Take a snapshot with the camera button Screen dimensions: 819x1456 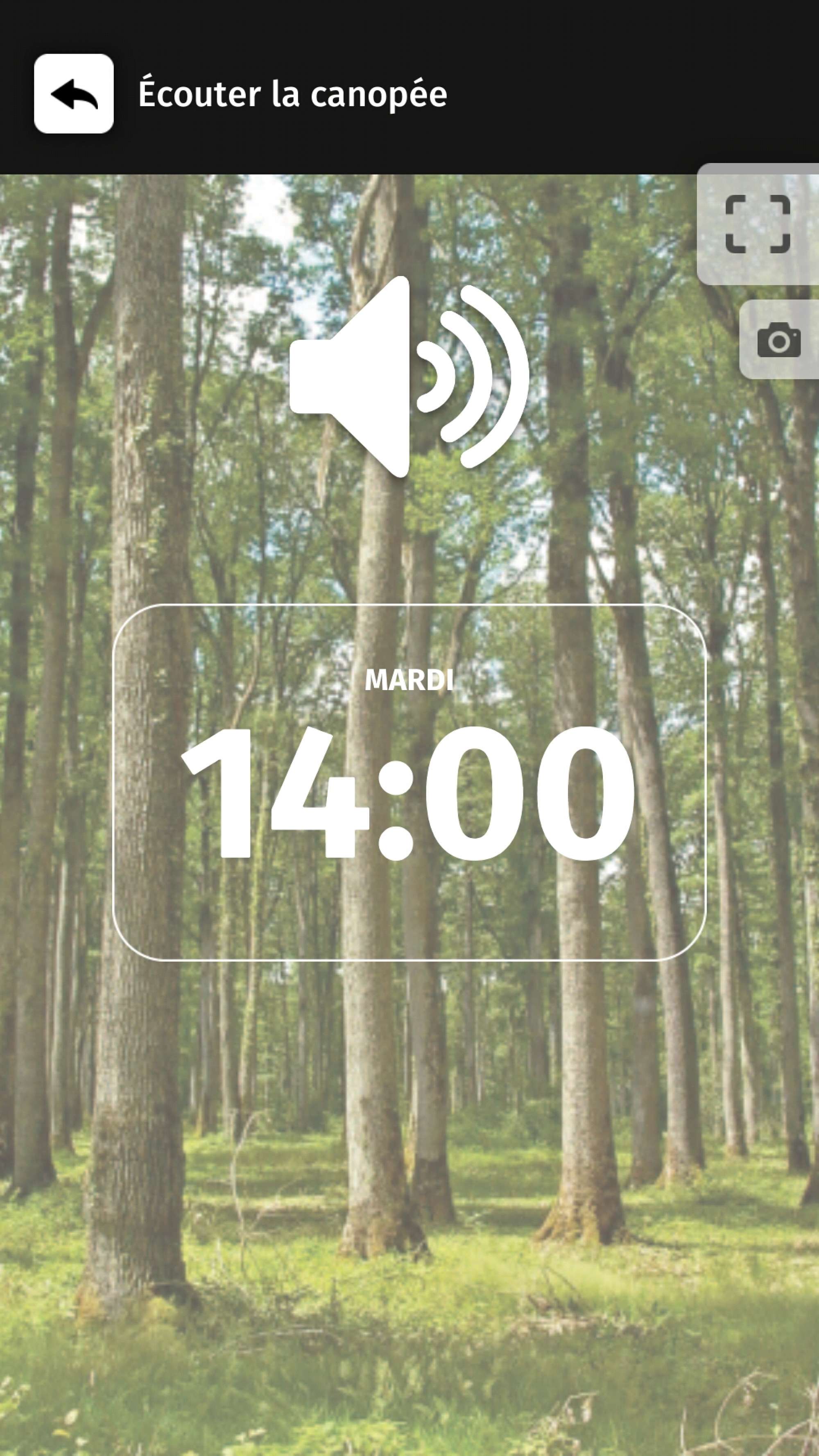[779, 340]
